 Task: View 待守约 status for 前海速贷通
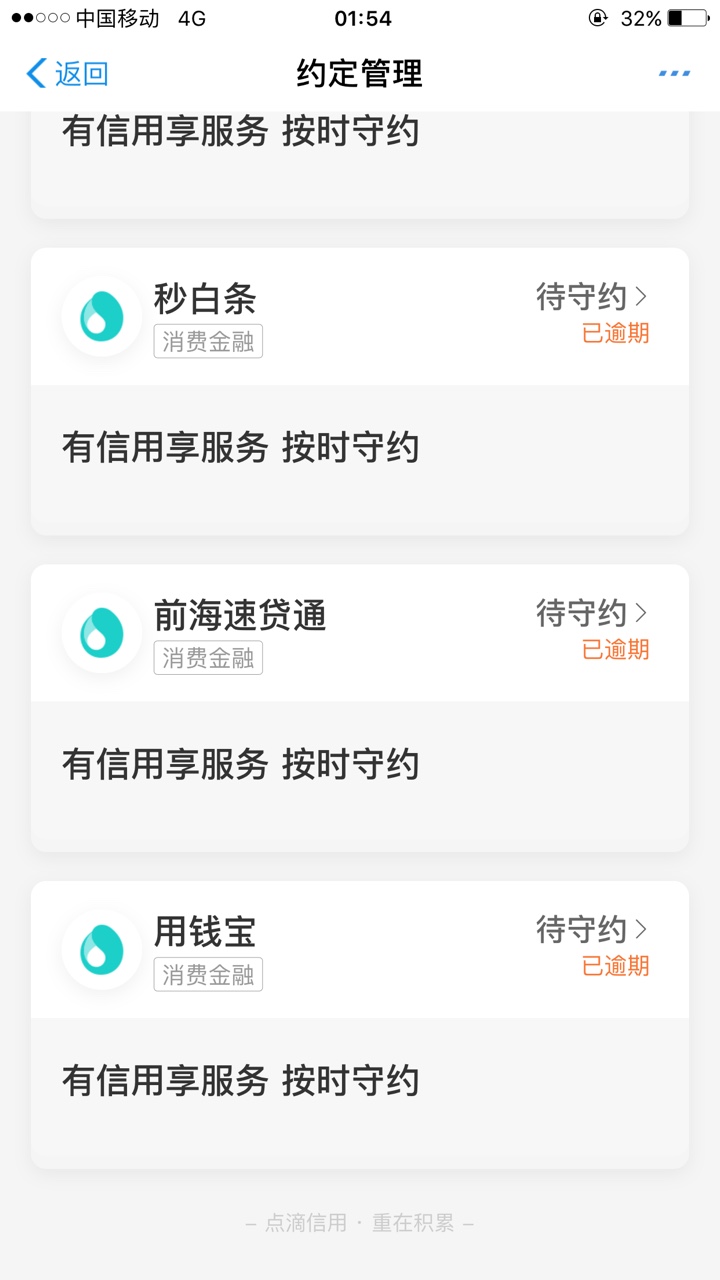592,613
